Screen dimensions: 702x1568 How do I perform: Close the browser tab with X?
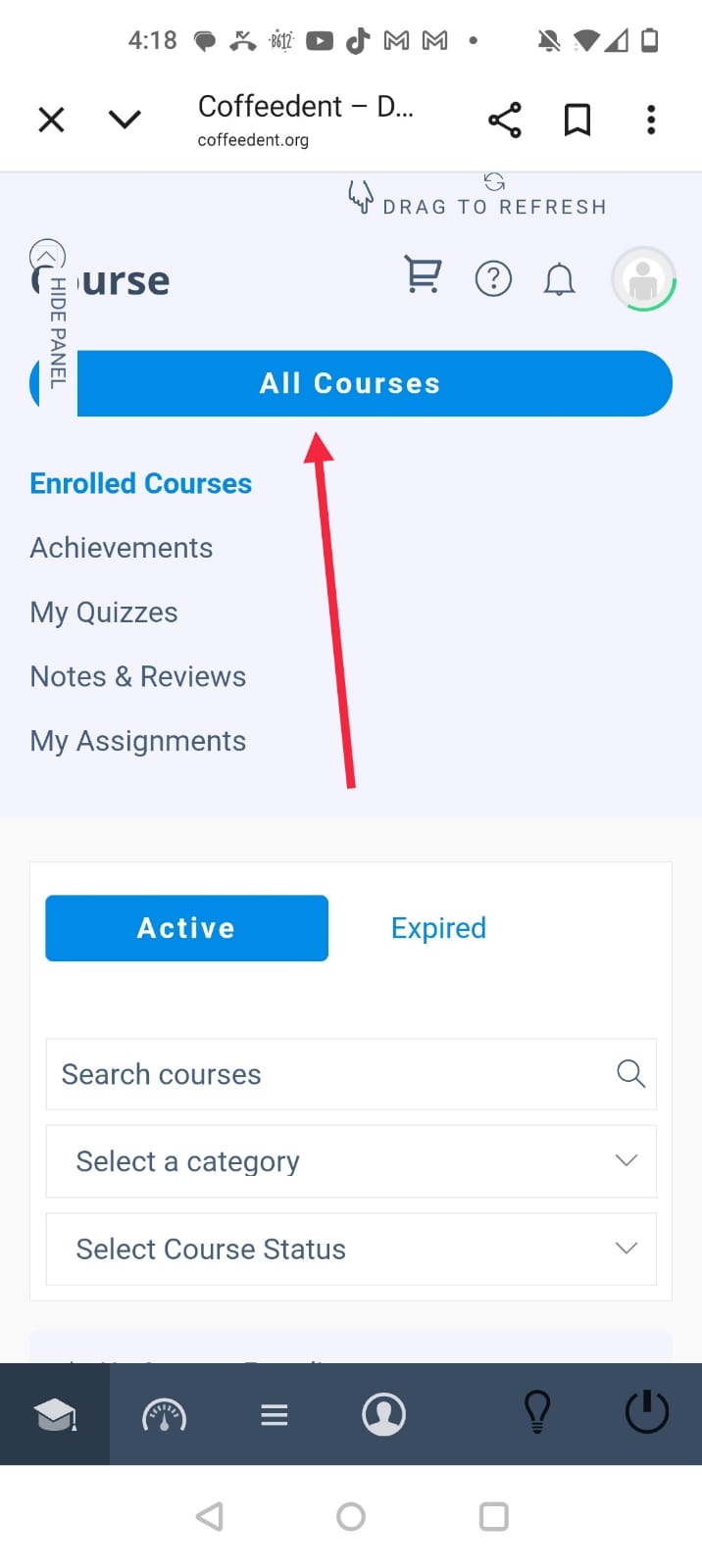click(51, 120)
